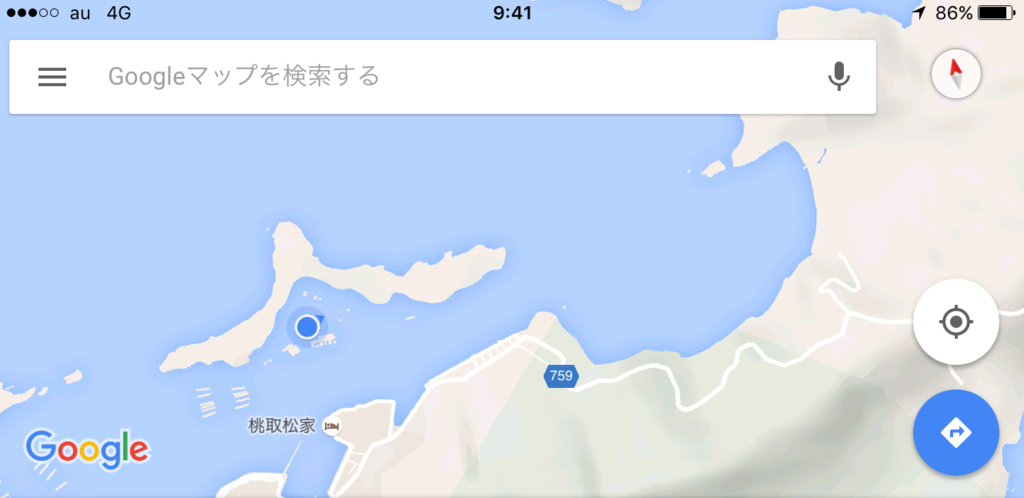The image size is (1024, 498).
Task: Tap the blue current location dot
Action: (x=308, y=327)
